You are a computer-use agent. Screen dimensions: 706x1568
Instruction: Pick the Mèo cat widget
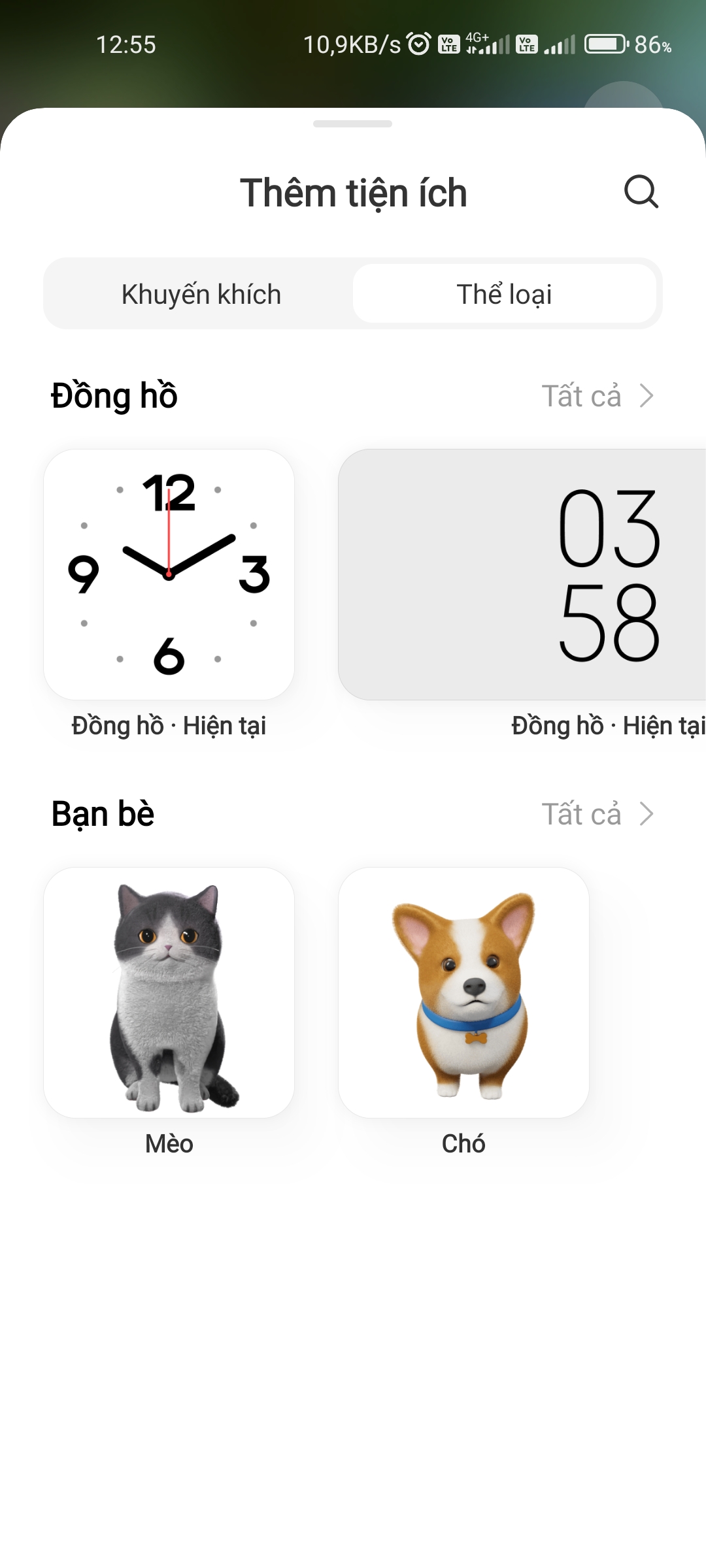pos(169,992)
